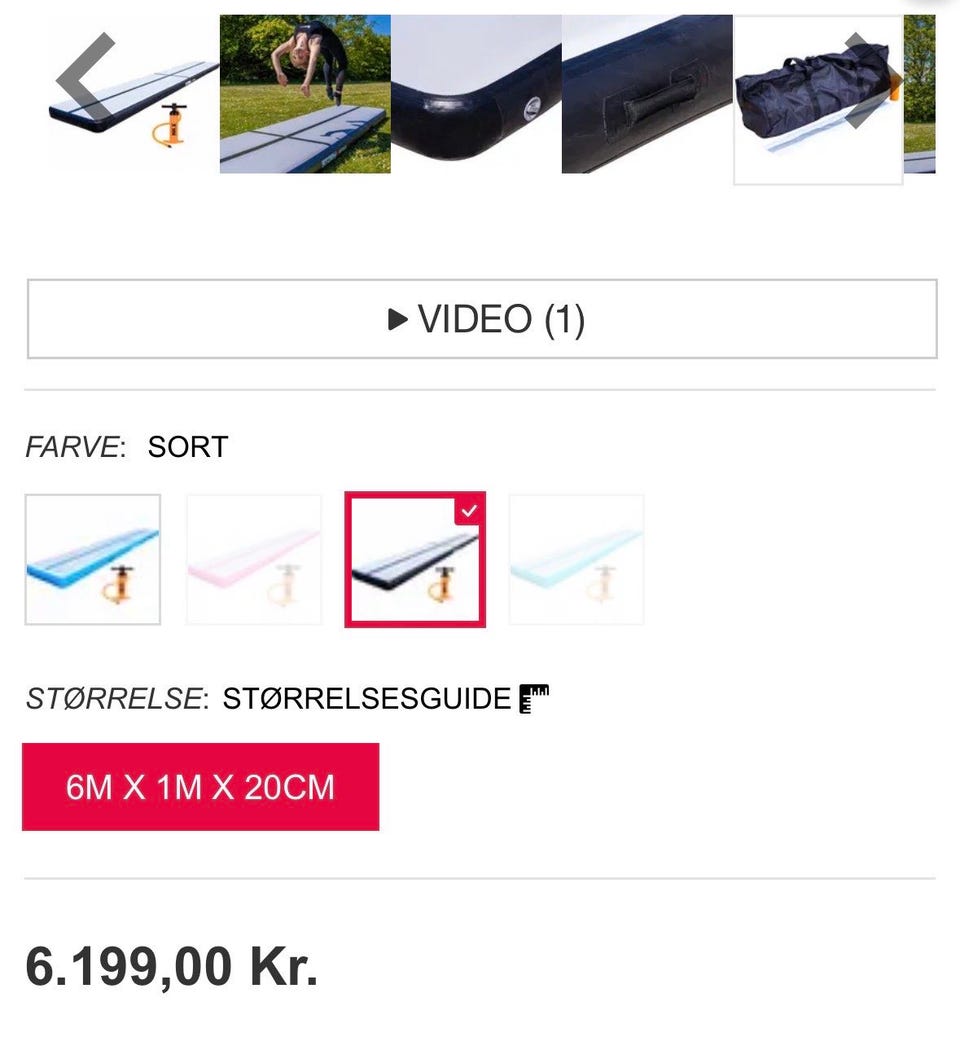
Task: Click the price 6.199,00 Kr. text
Action: point(170,966)
